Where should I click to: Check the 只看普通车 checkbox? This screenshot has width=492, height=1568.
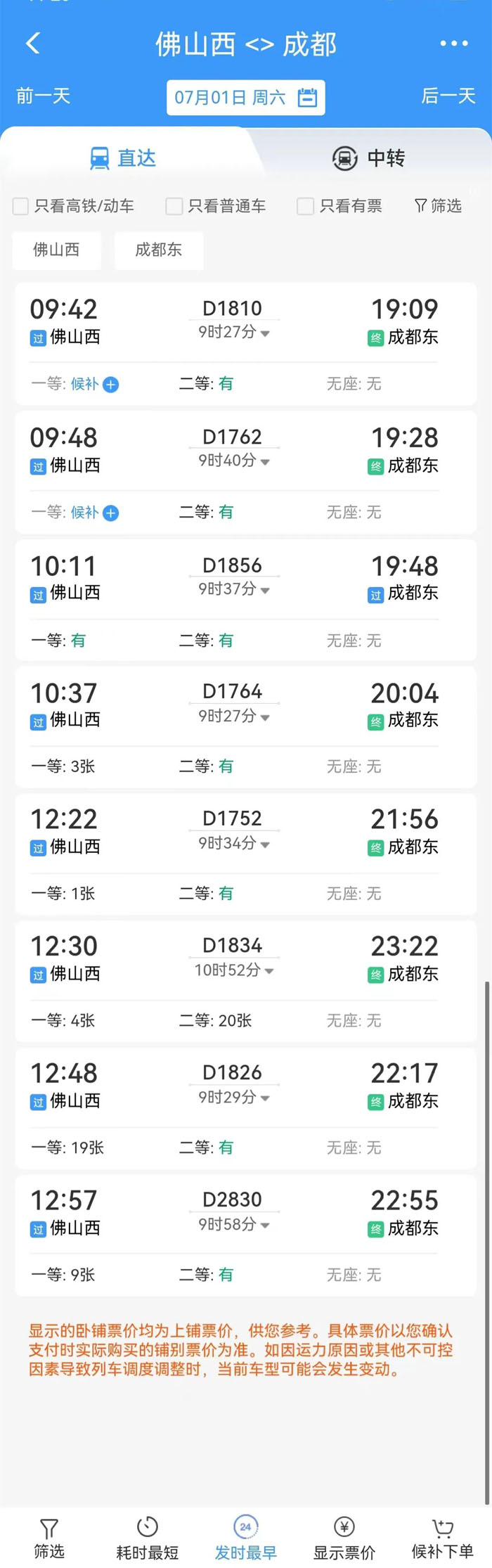[174, 206]
